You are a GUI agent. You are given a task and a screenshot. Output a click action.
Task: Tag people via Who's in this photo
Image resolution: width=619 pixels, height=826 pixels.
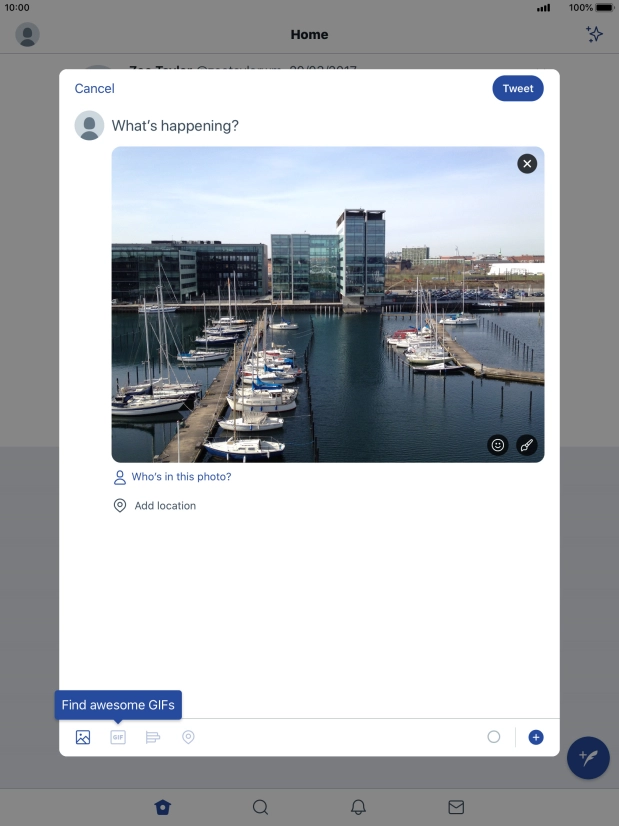180,477
